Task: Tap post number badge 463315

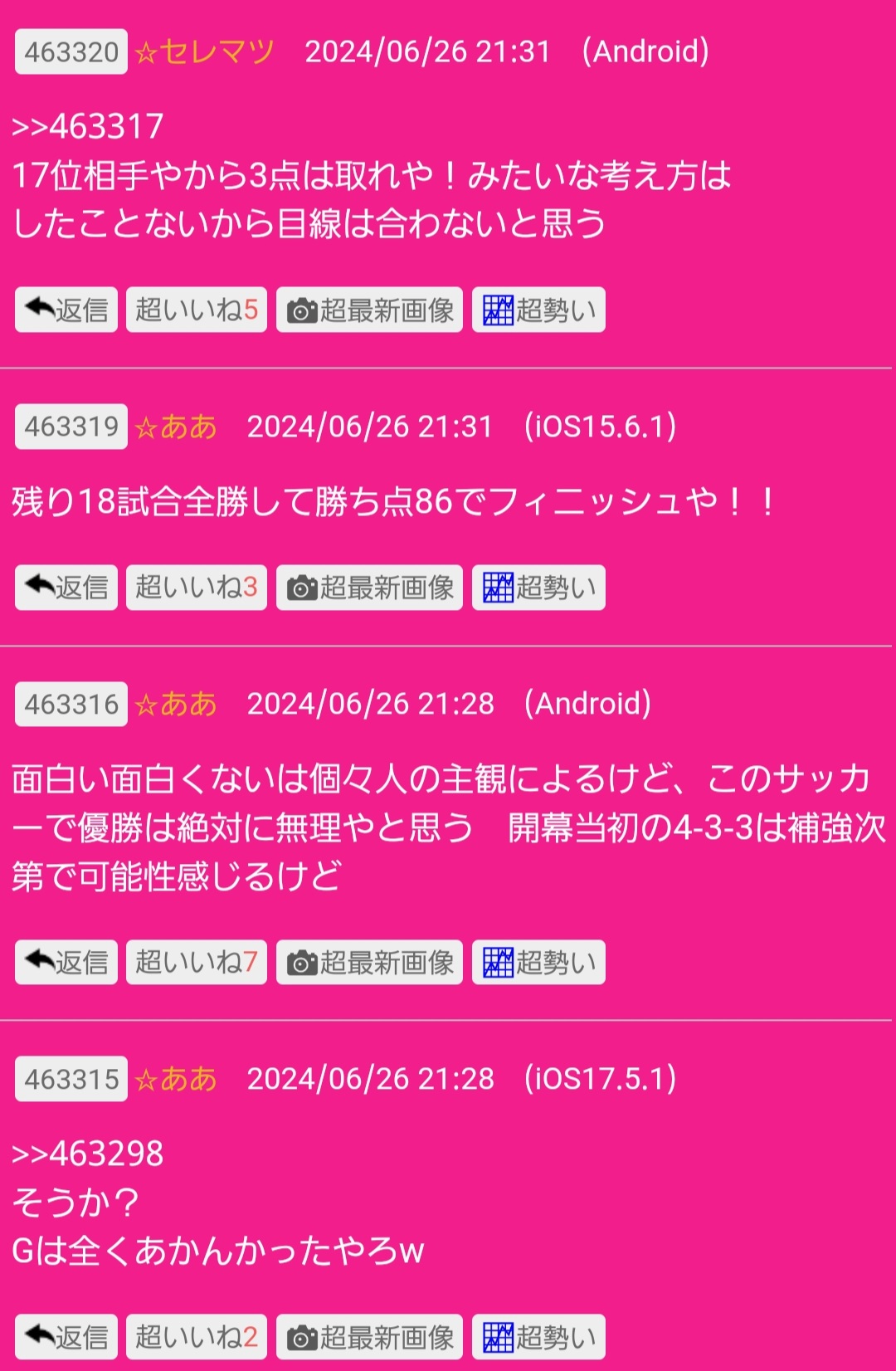Action: [x=71, y=1079]
